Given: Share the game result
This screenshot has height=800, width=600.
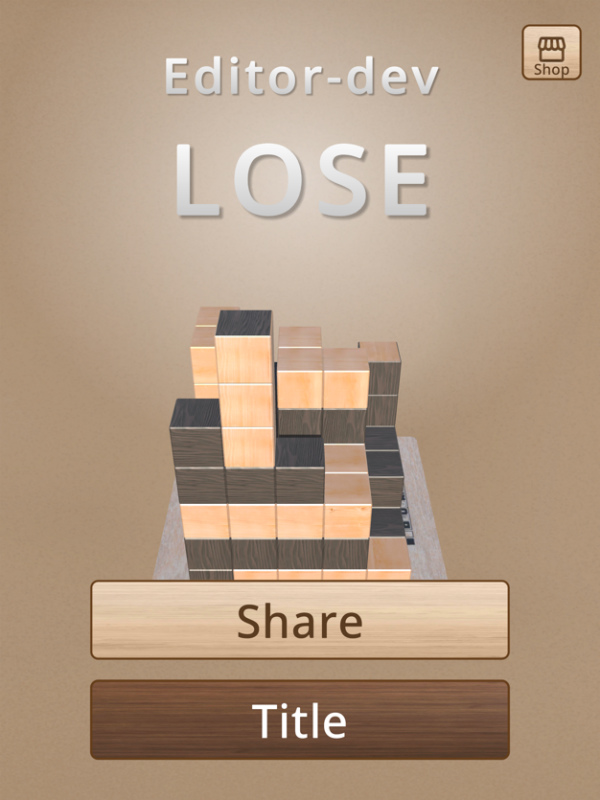Looking at the screenshot, I should click(x=300, y=620).
